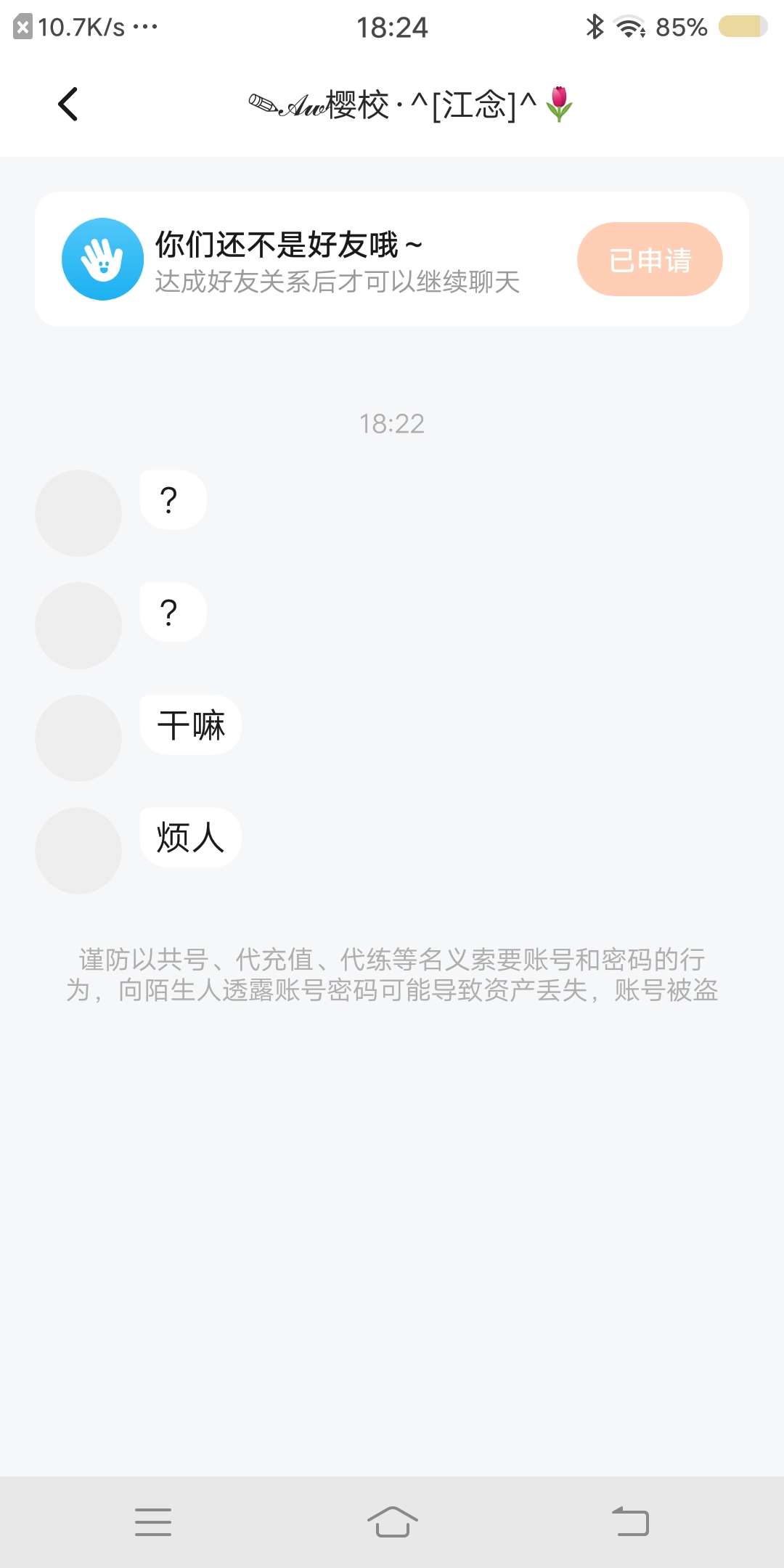Go to the phone's home screen
The width and height of the screenshot is (784, 1568).
[x=392, y=1522]
